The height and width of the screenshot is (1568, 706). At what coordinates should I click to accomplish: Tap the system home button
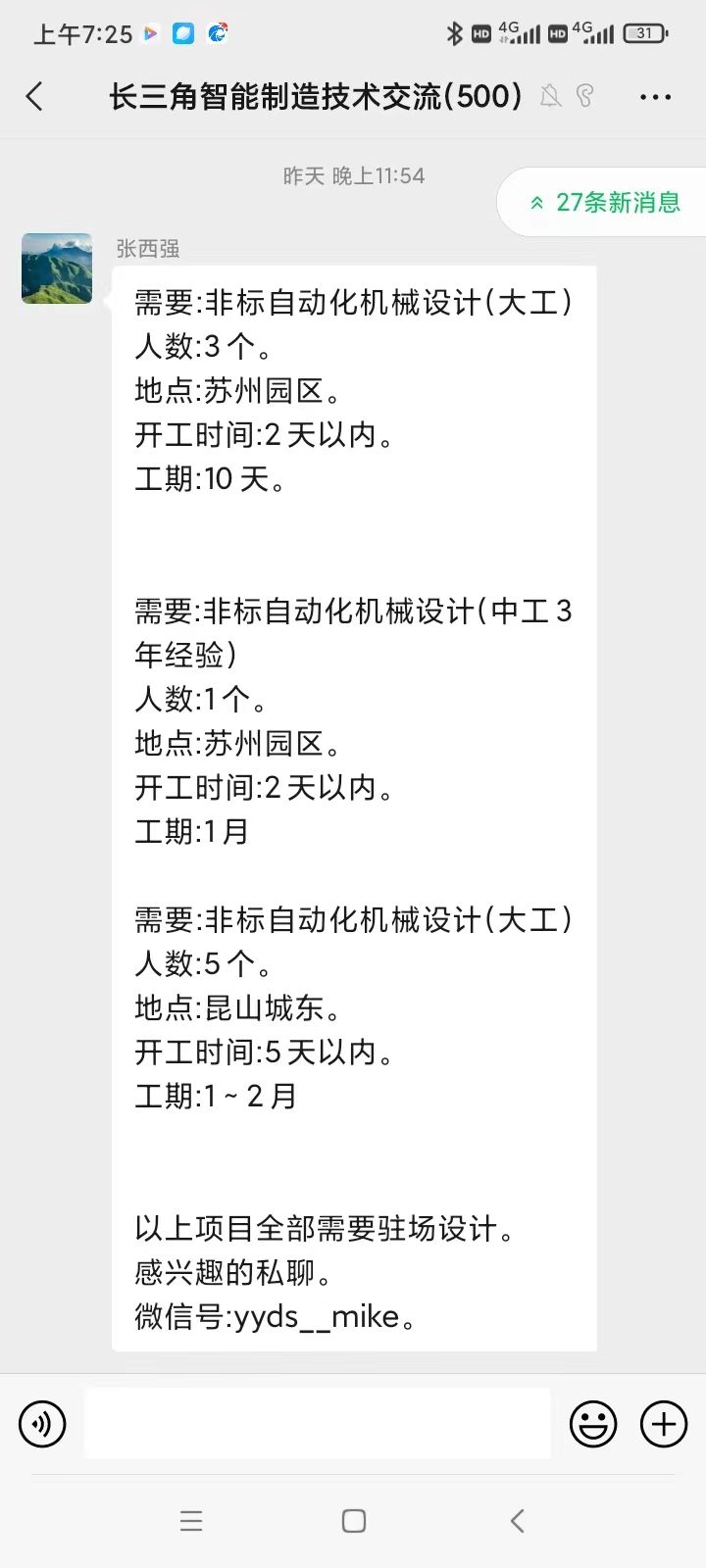tap(353, 1521)
